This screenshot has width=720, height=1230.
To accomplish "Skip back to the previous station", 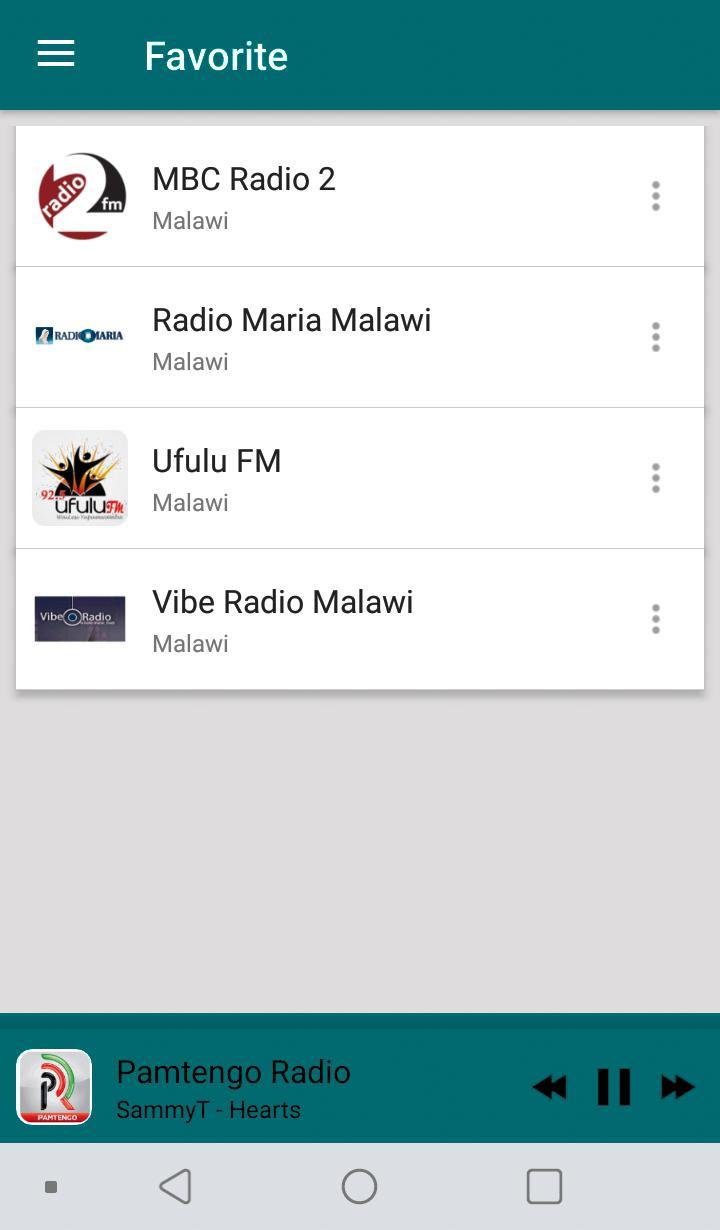I will click(x=549, y=1087).
